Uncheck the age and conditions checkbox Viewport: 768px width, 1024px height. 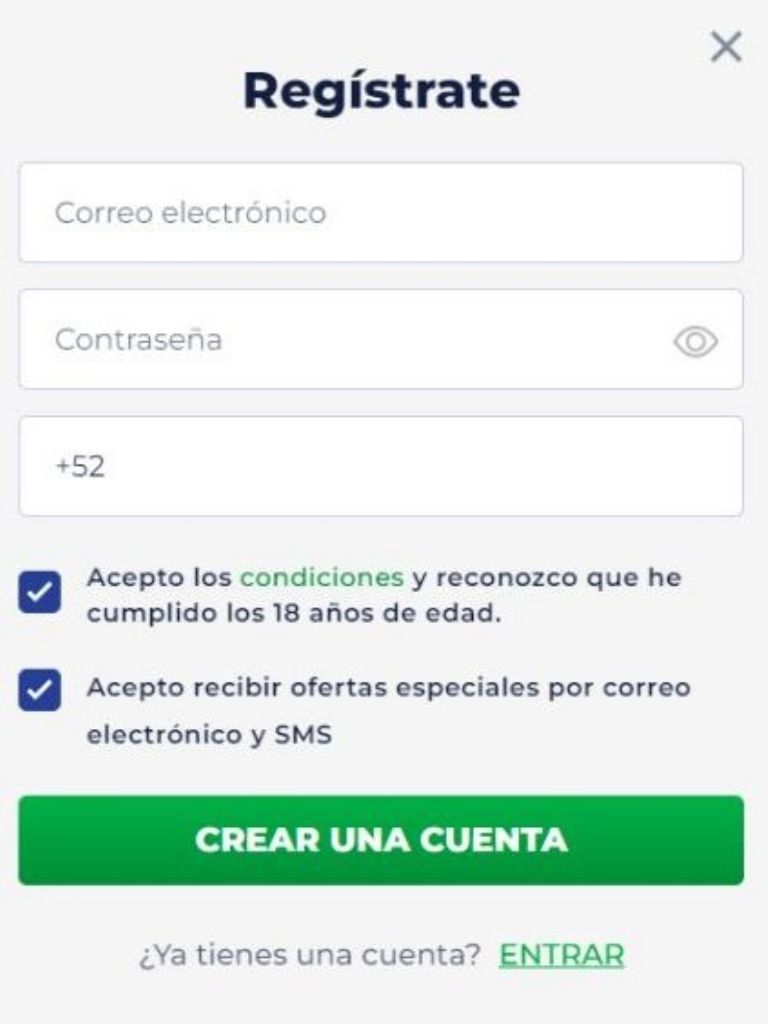click(x=40, y=593)
